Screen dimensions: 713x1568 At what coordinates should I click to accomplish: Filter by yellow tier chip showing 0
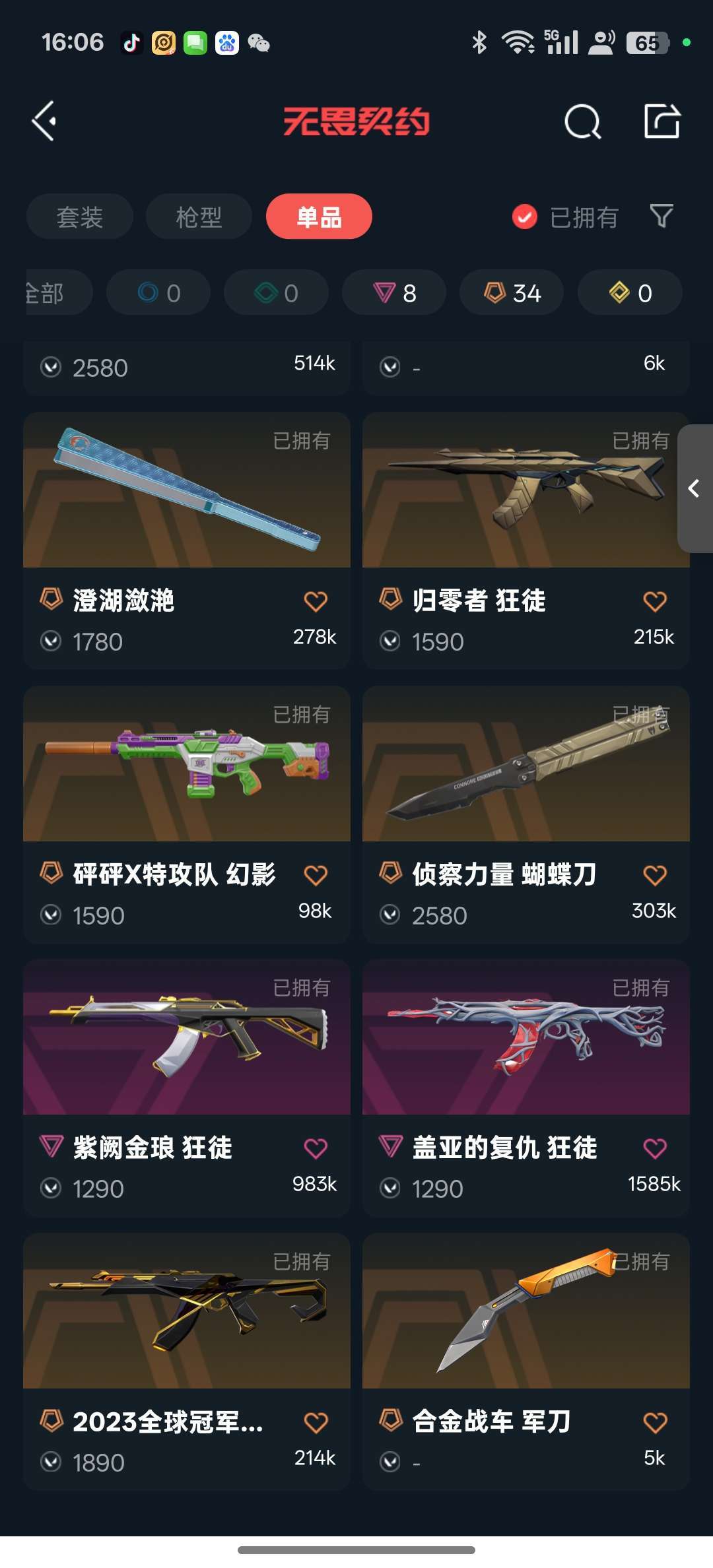(630, 292)
